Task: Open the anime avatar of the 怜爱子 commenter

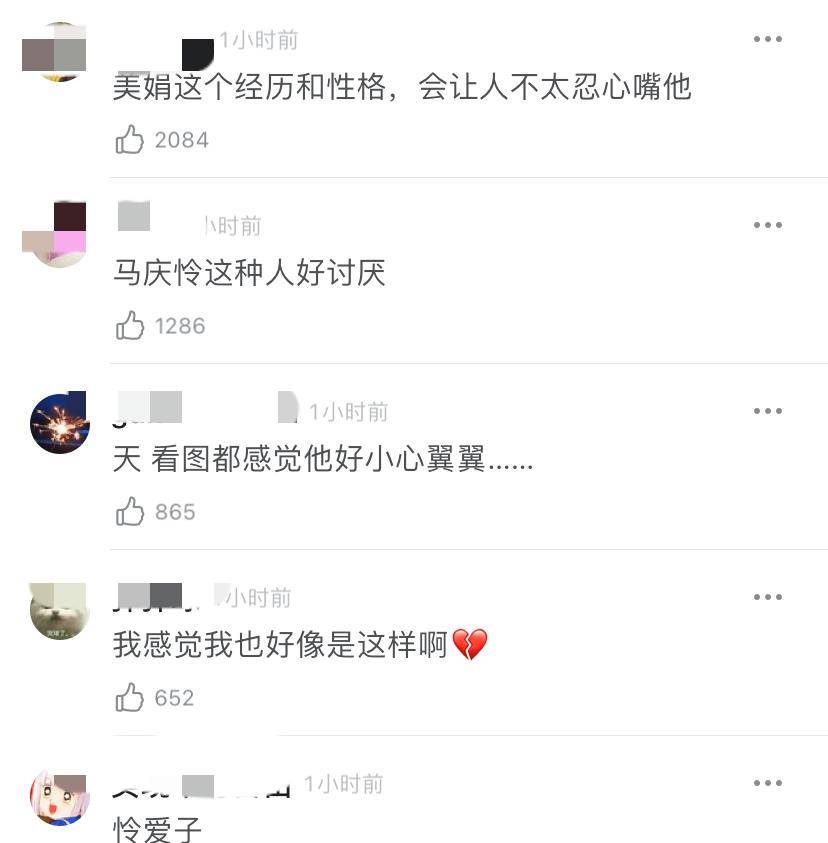Action: click(x=60, y=797)
